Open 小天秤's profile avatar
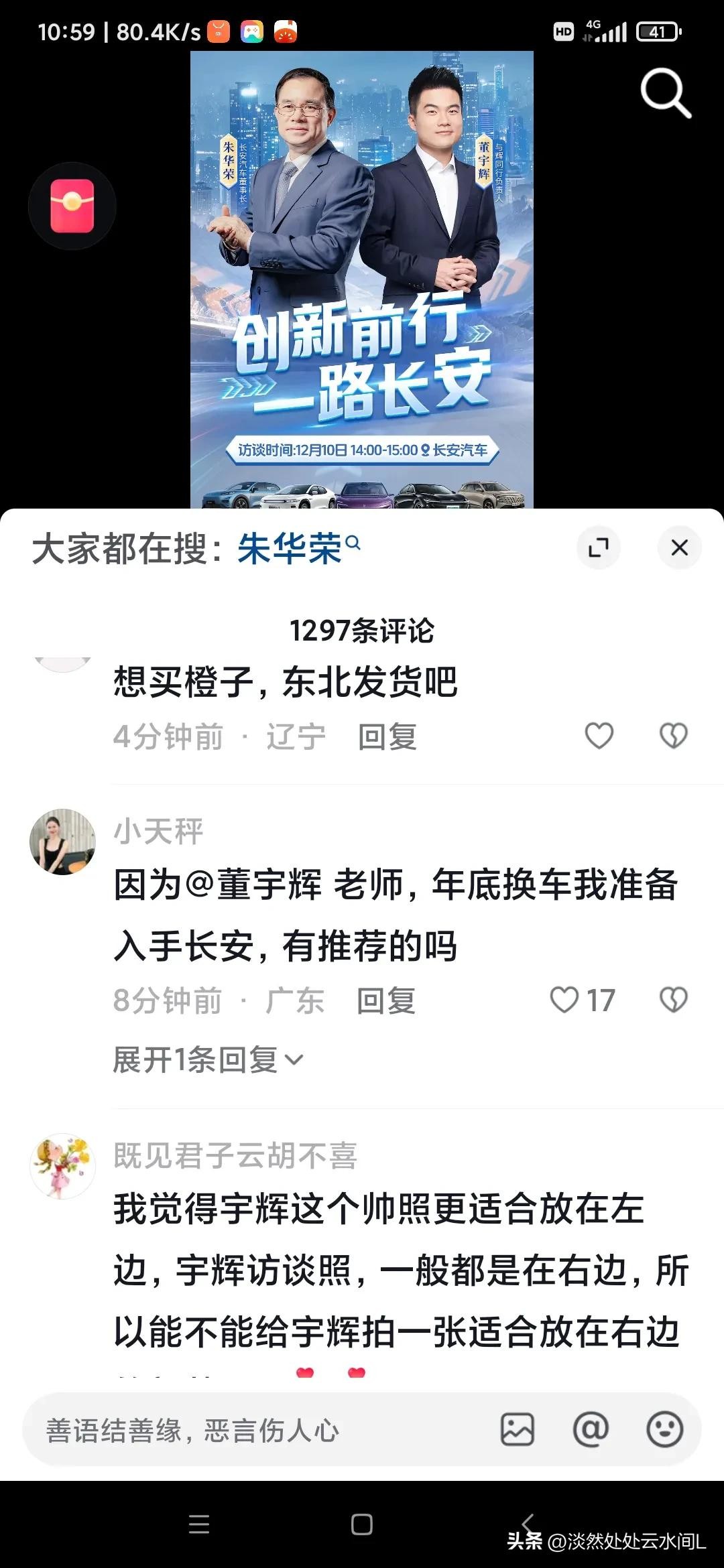 coord(63,842)
